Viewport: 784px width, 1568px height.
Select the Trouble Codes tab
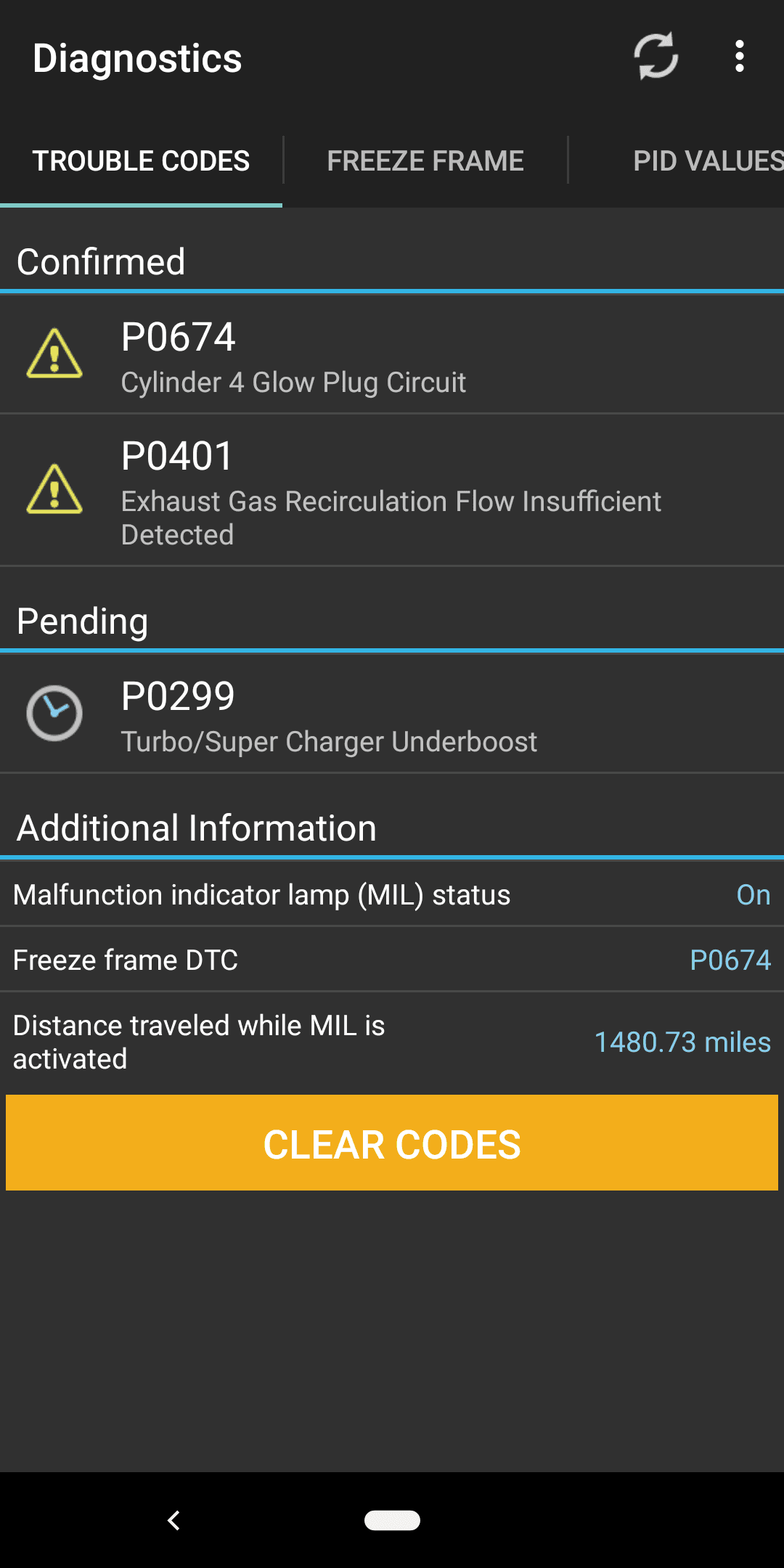[141, 160]
